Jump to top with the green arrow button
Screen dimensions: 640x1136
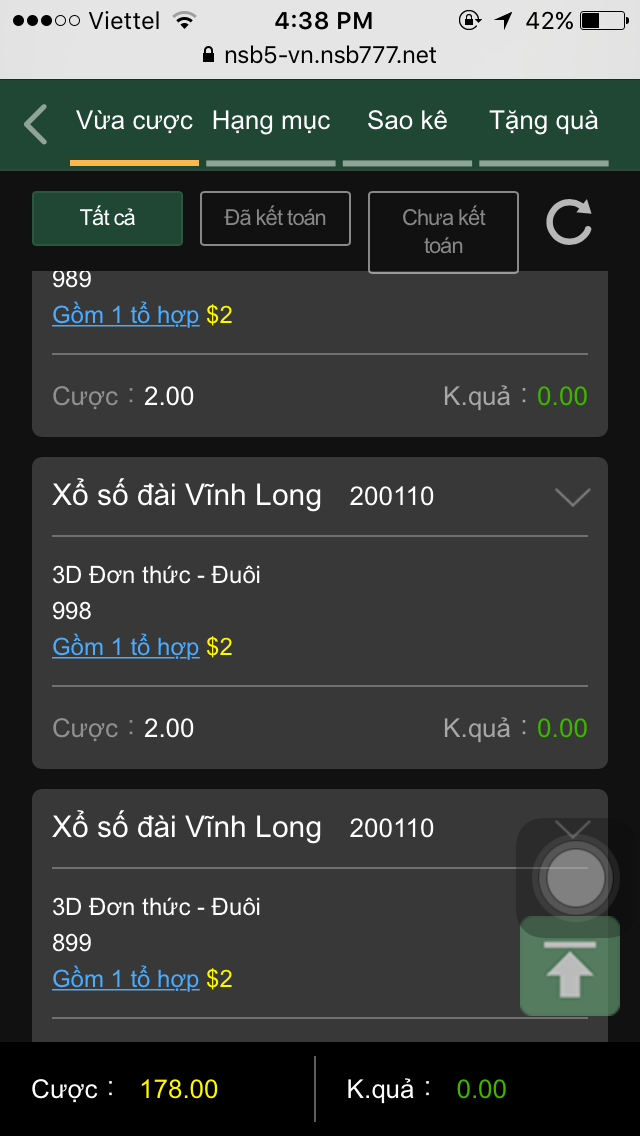[569, 970]
